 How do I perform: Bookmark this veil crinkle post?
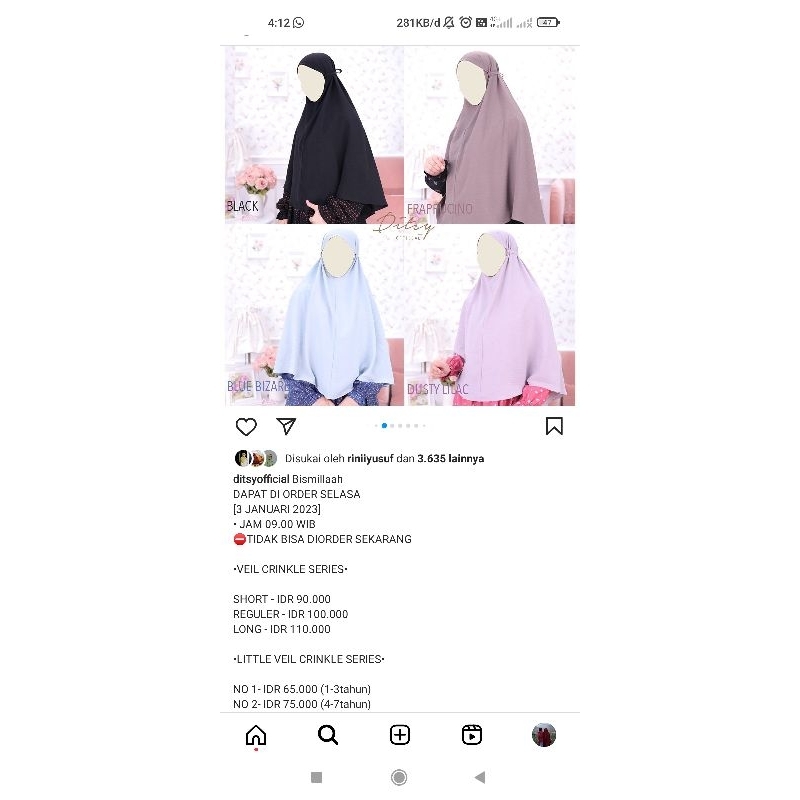554,427
